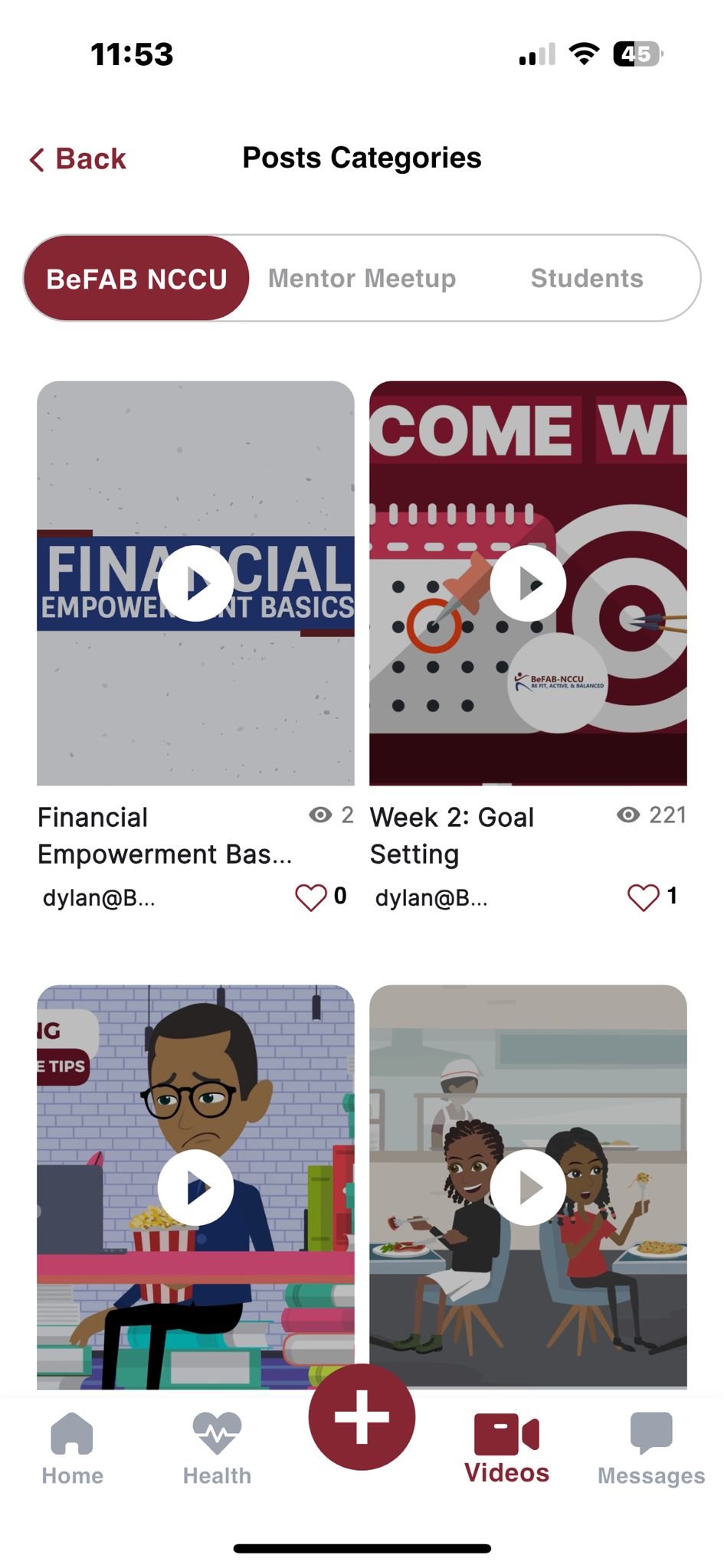Tap the battery indicator in the status bar
The width and height of the screenshot is (724, 1568).
point(638,54)
